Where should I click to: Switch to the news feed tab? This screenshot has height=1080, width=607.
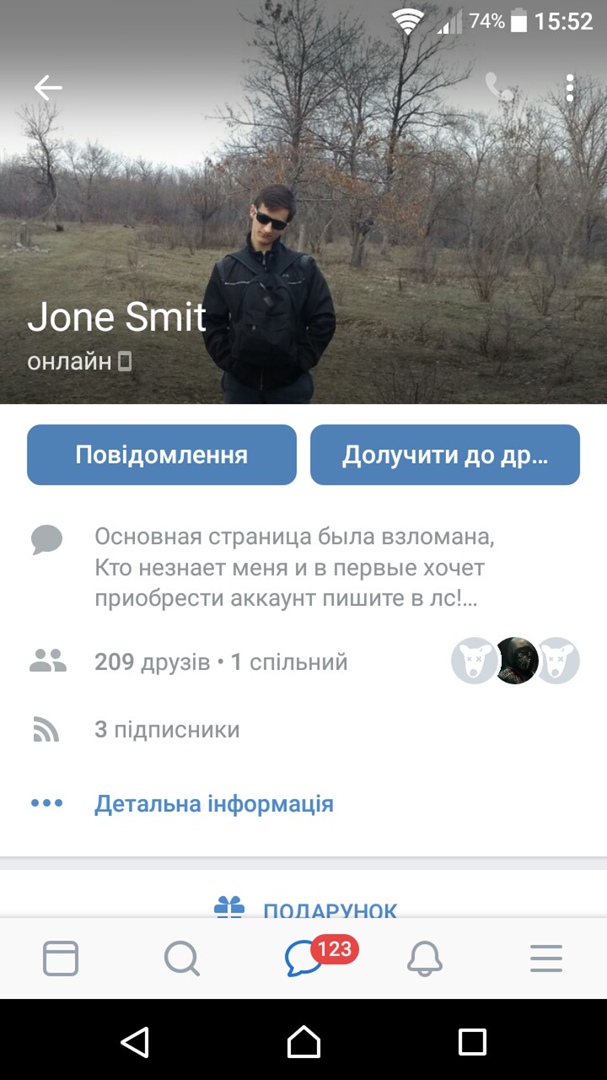(x=61, y=959)
